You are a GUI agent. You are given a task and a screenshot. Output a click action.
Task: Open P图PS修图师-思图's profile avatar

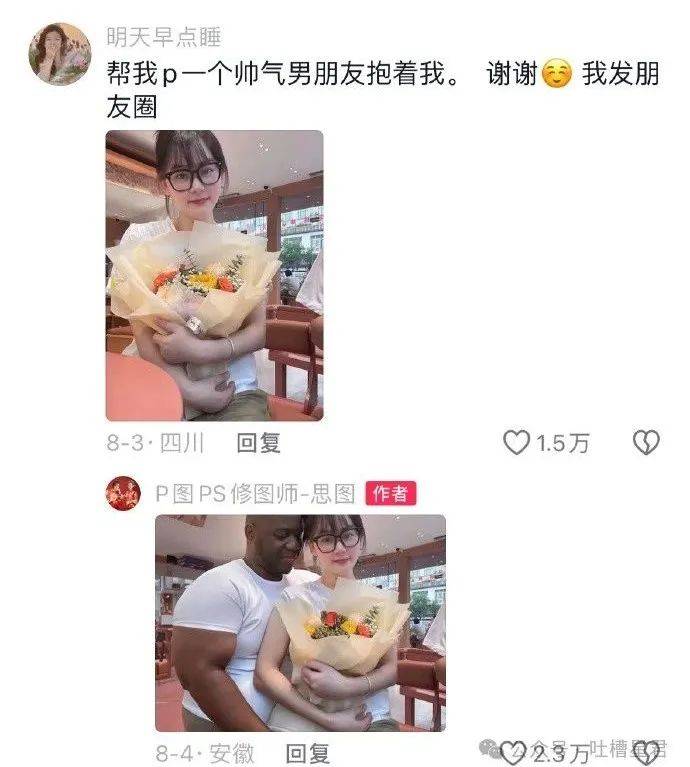(x=124, y=493)
